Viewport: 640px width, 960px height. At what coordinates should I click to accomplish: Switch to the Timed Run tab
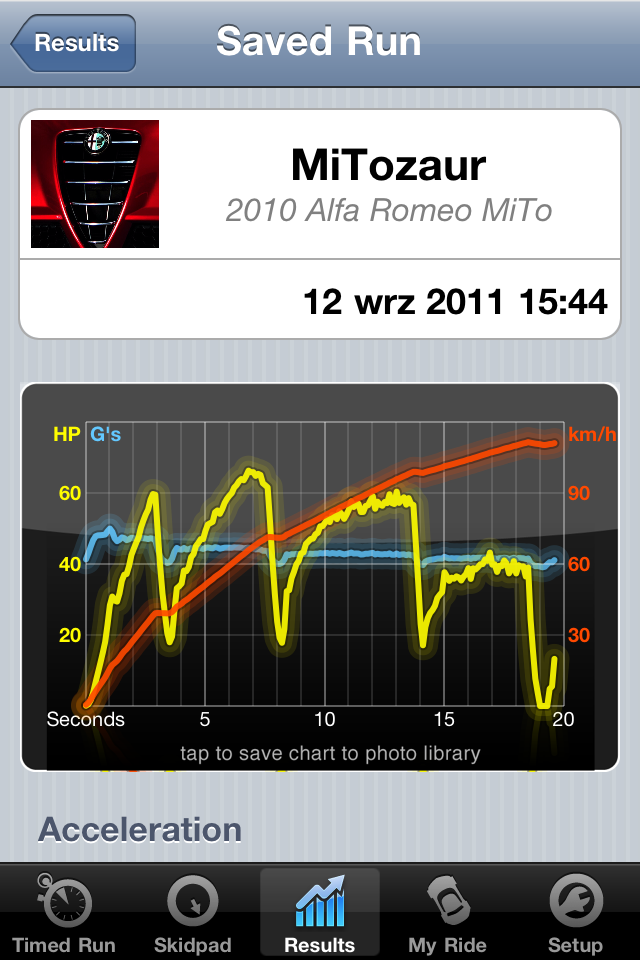(64, 912)
